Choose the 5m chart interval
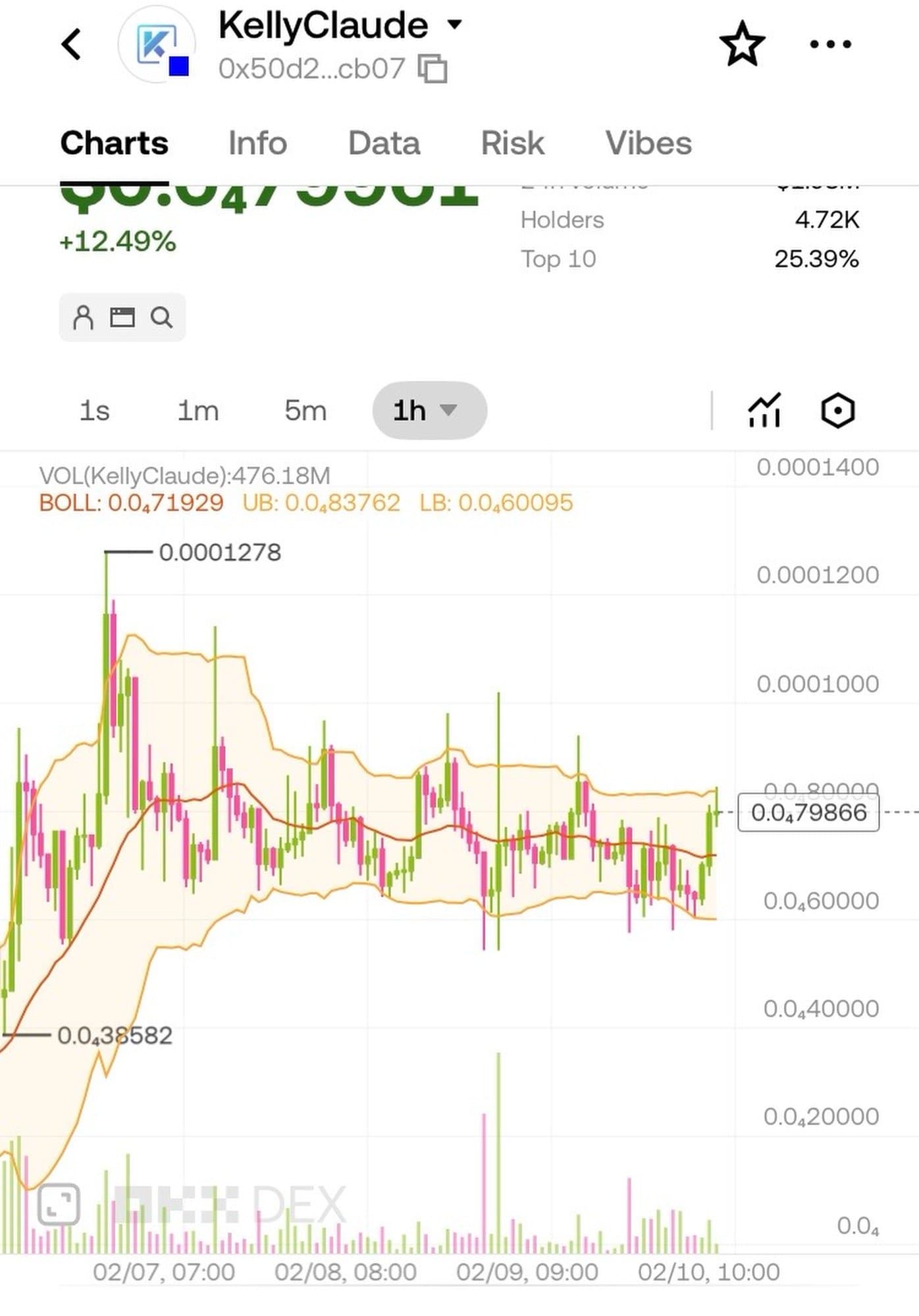Viewport: 919px width, 1316px height. pos(305,411)
